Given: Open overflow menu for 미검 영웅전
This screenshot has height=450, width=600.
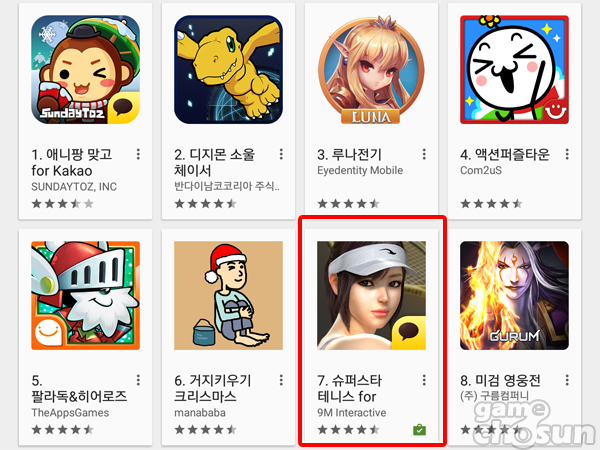Looking at the screenshot, I should pos(568,381).
